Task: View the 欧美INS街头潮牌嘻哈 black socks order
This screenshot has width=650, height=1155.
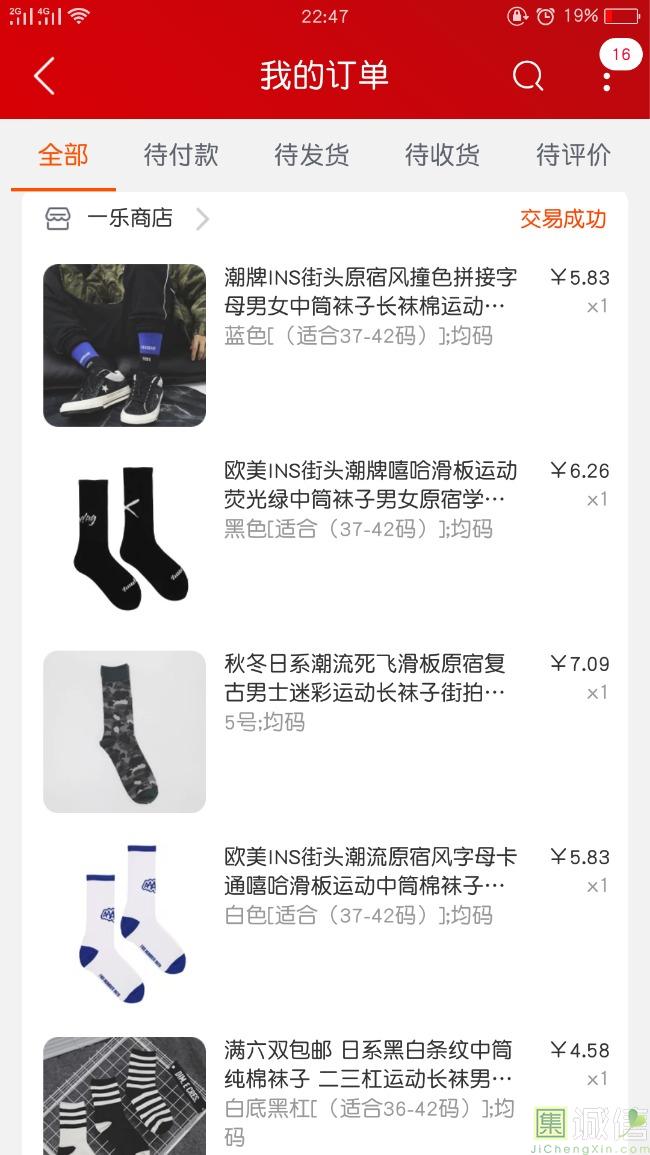Action: click(x=370, y=499)
